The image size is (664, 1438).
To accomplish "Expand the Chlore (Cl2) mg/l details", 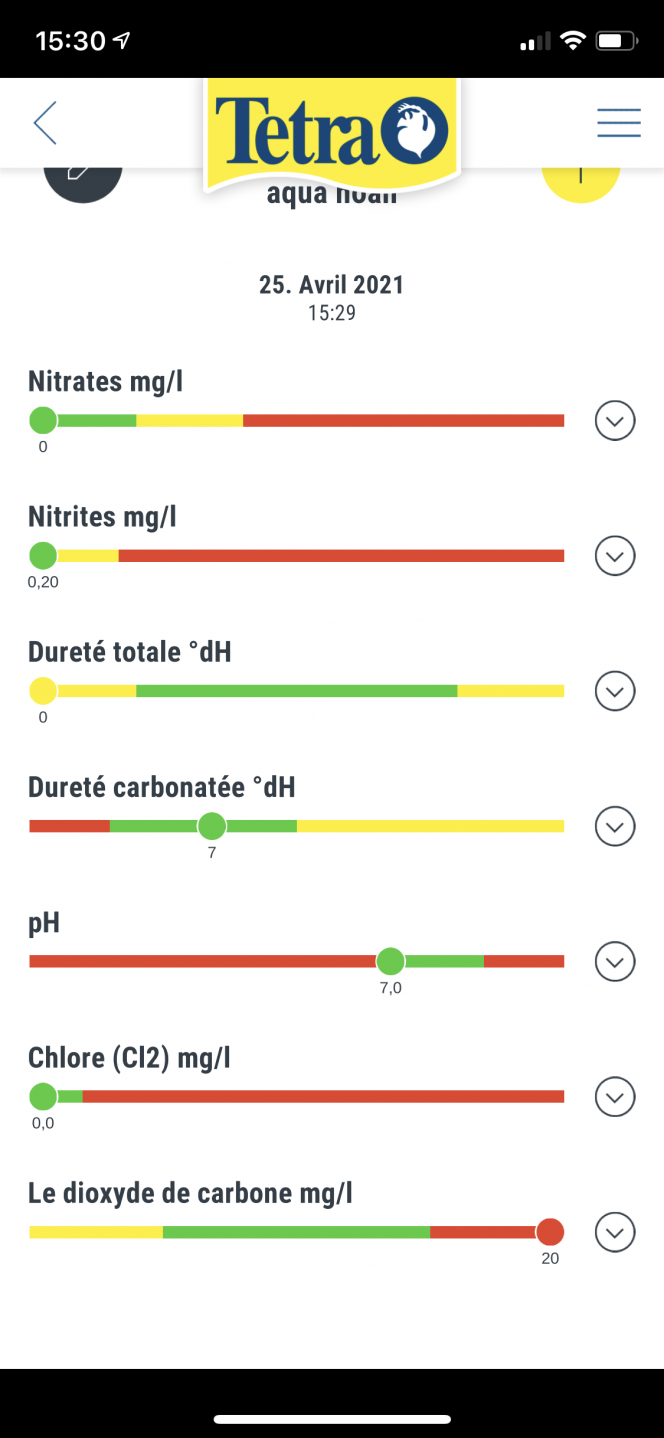I will pyautogui.click(x=615, y=1097).
